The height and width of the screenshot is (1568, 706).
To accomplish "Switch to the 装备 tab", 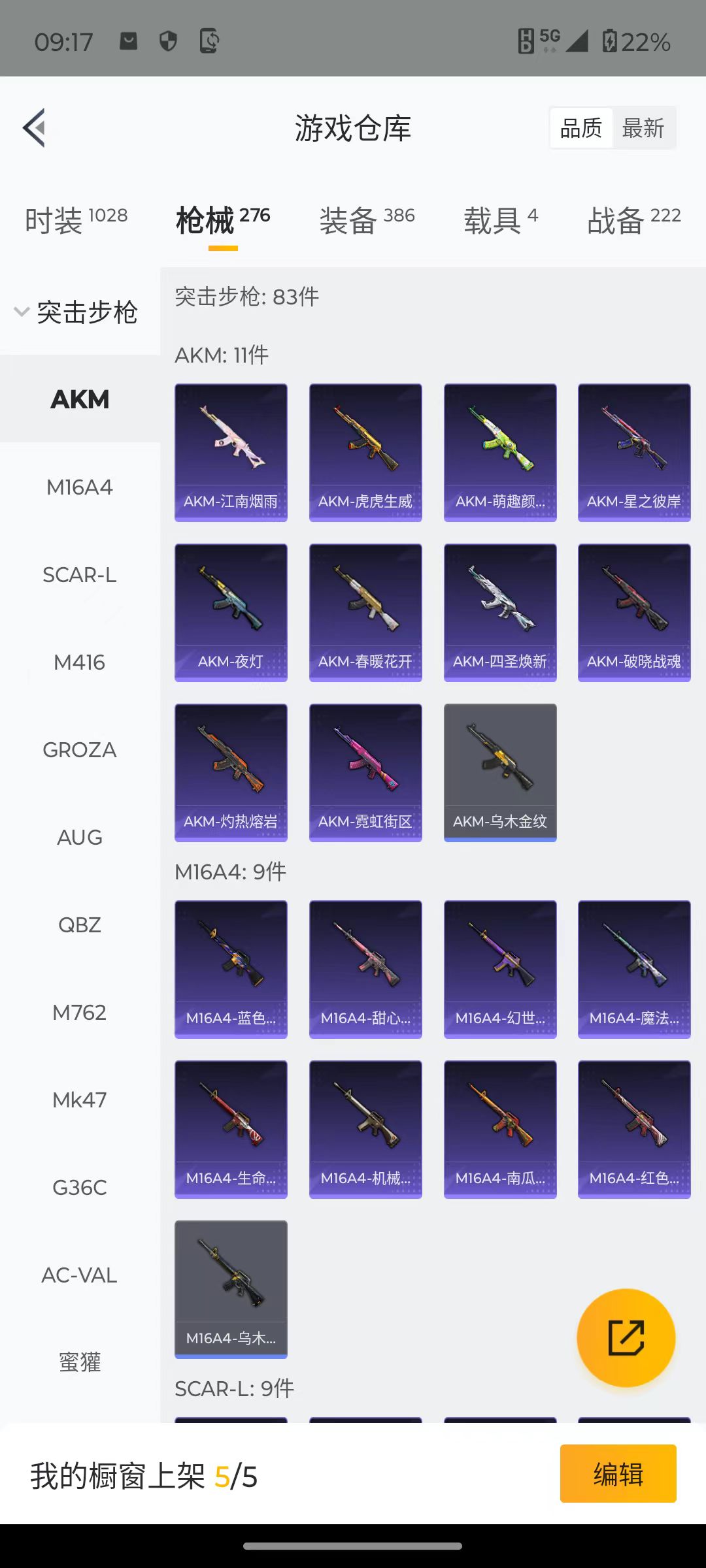I will click(x=367, y=220).
